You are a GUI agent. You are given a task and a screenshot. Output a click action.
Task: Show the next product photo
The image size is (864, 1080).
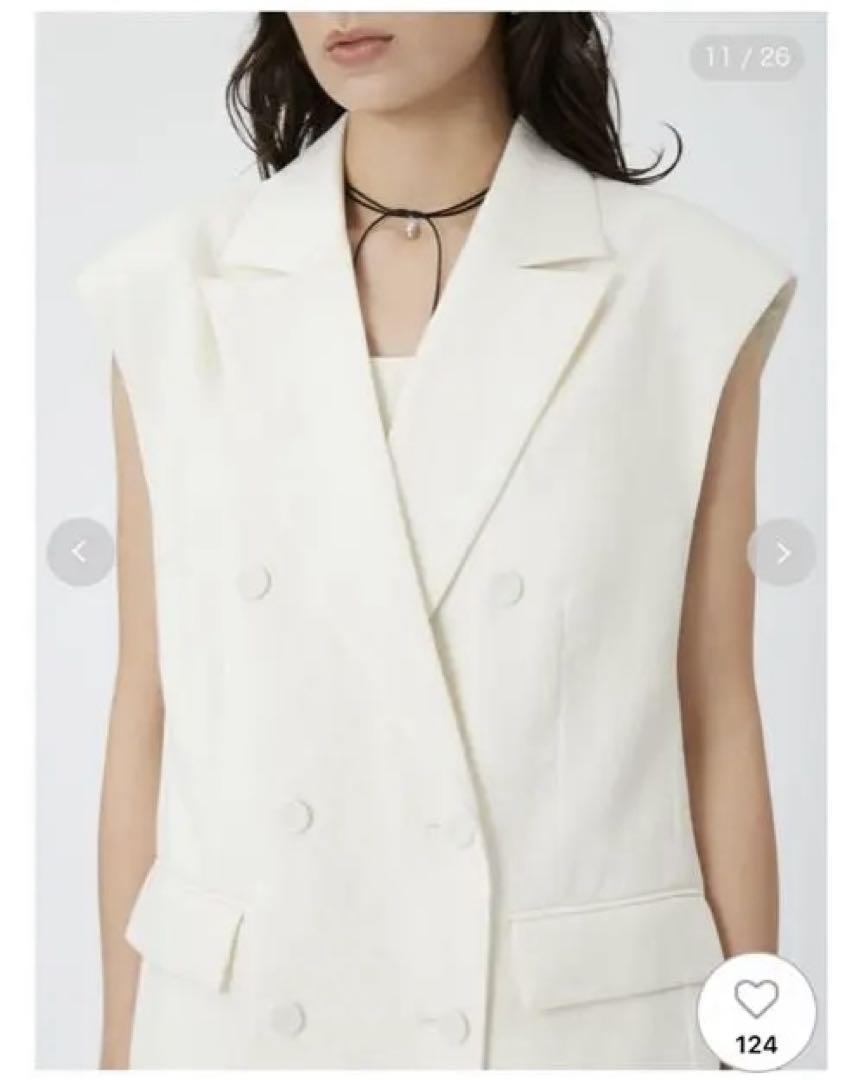point(782,551)
